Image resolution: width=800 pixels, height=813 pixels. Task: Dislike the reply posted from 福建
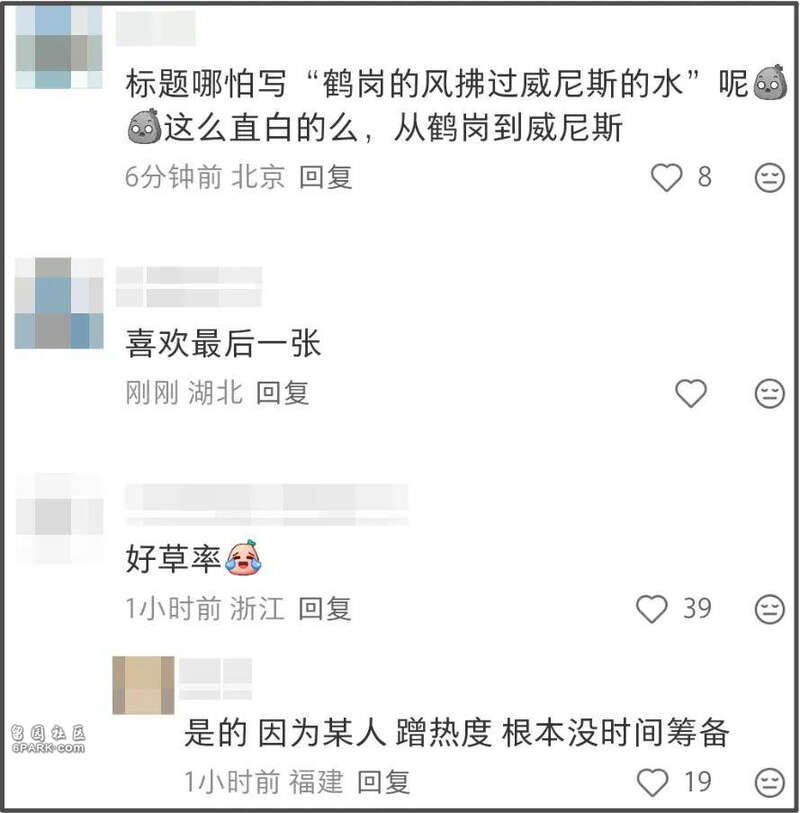click(769, 781)
